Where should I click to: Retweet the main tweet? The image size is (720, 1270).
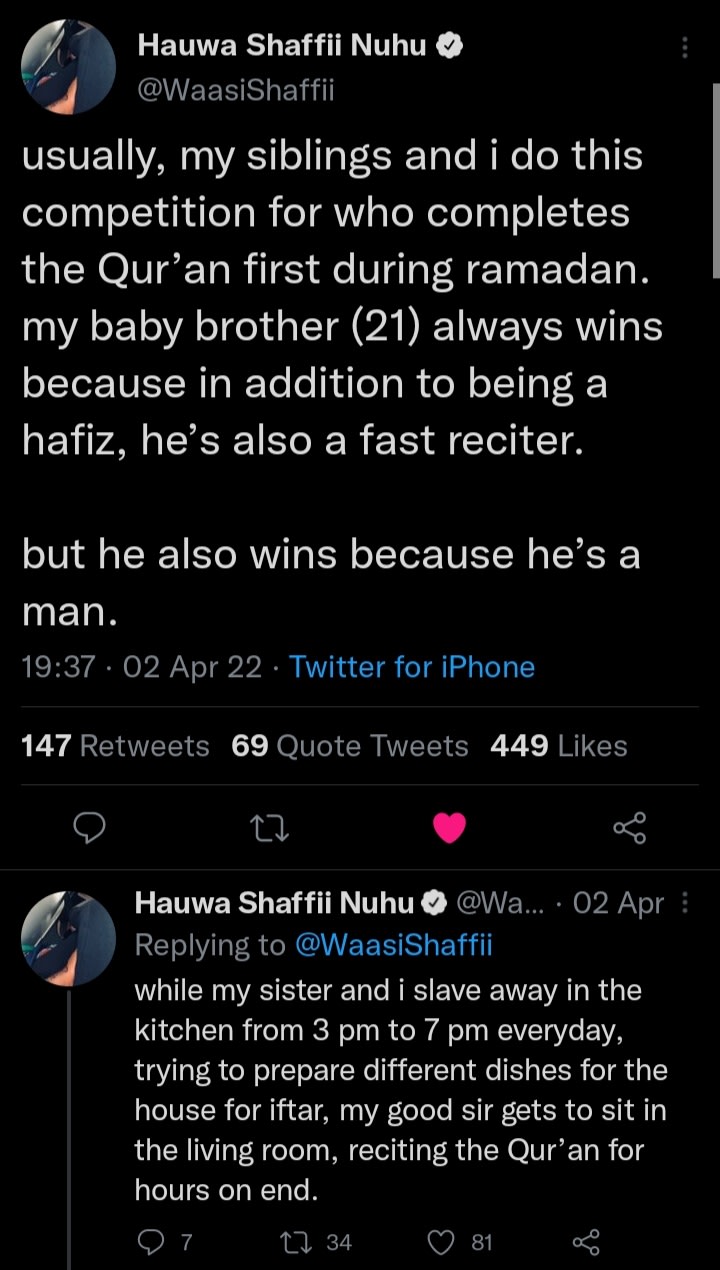coord(270,827)
